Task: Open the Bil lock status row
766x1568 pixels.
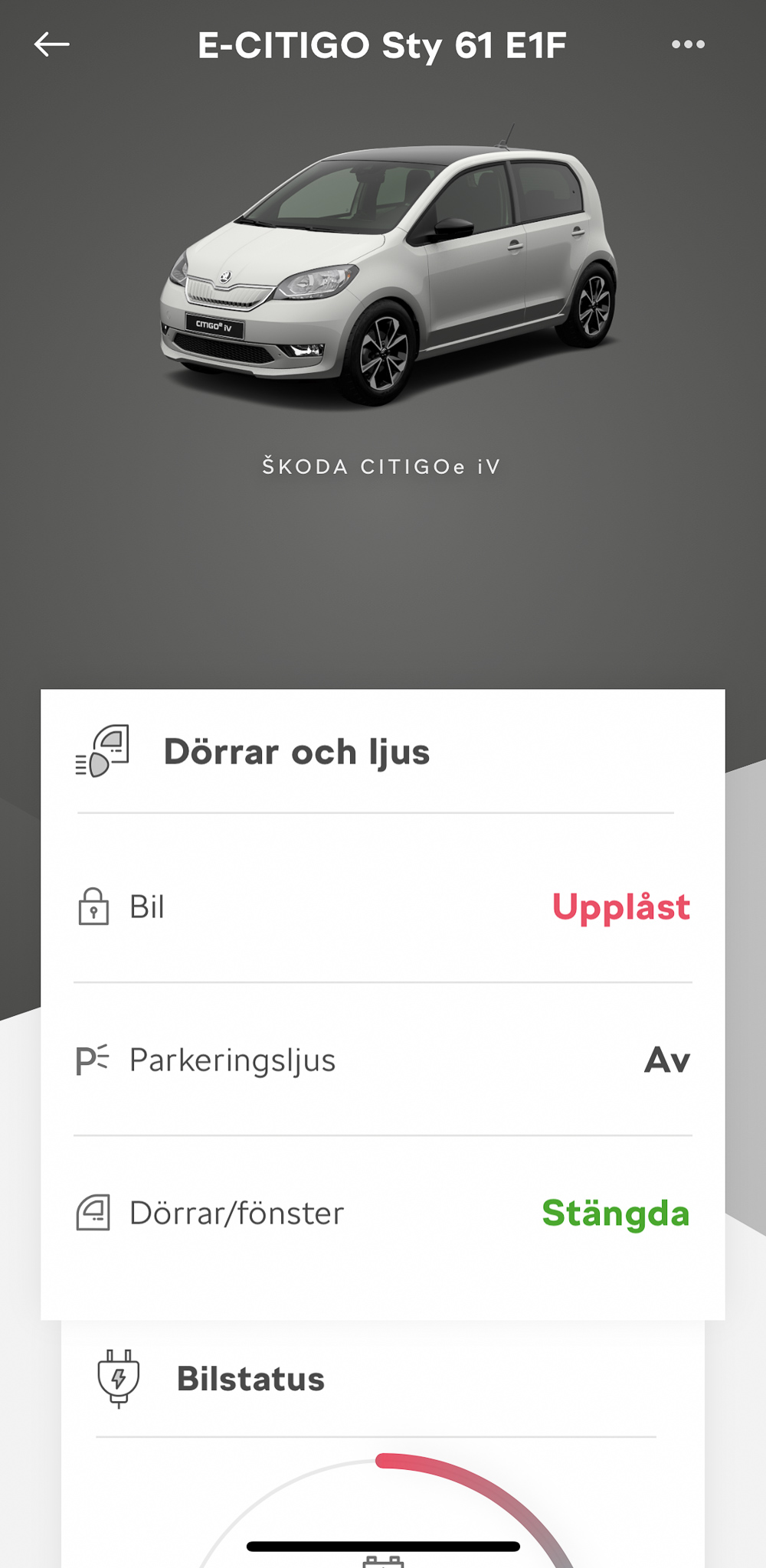Action: (383, 906)
